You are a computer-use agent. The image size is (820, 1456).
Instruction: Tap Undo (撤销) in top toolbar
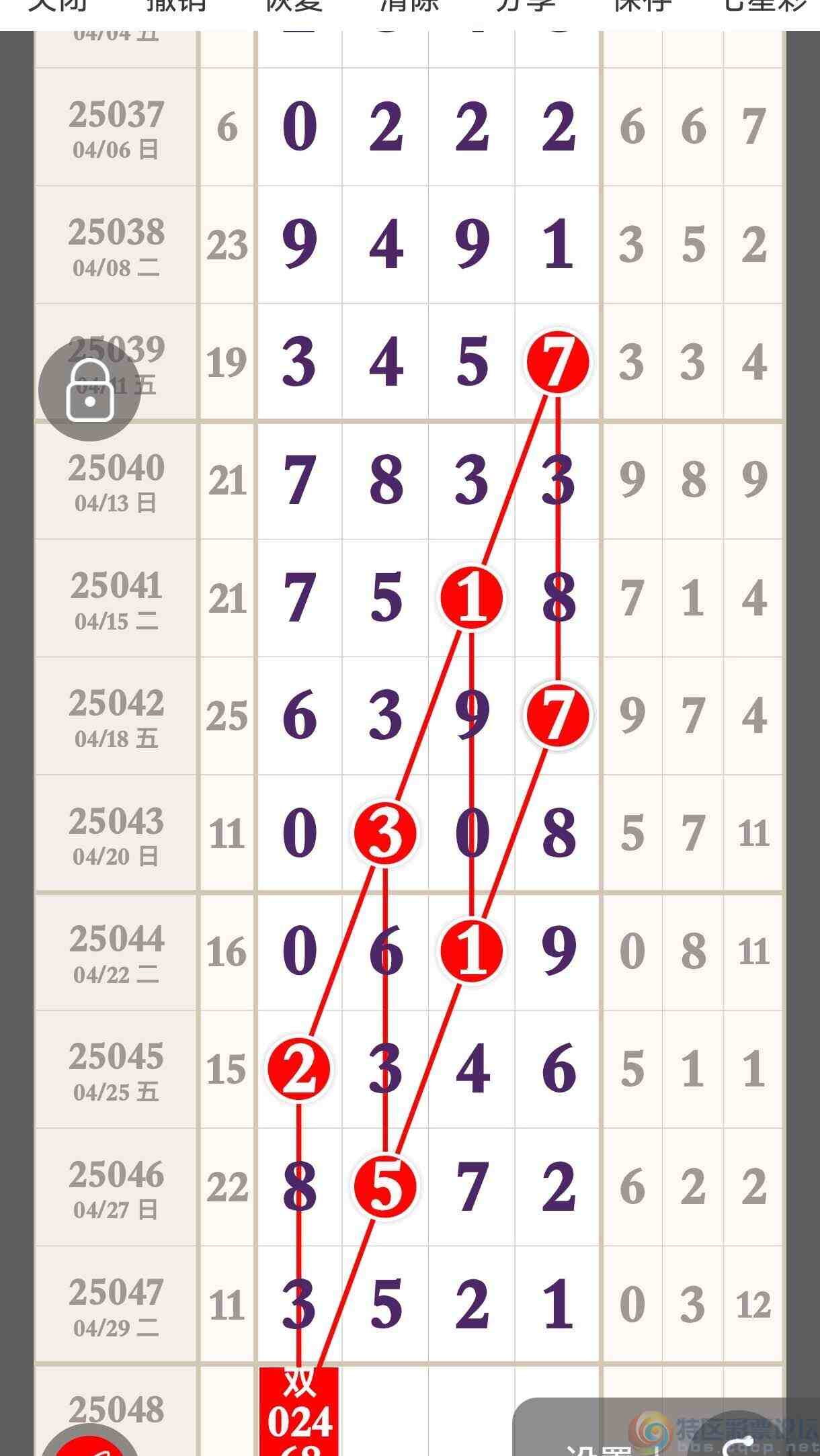point(176,7)
